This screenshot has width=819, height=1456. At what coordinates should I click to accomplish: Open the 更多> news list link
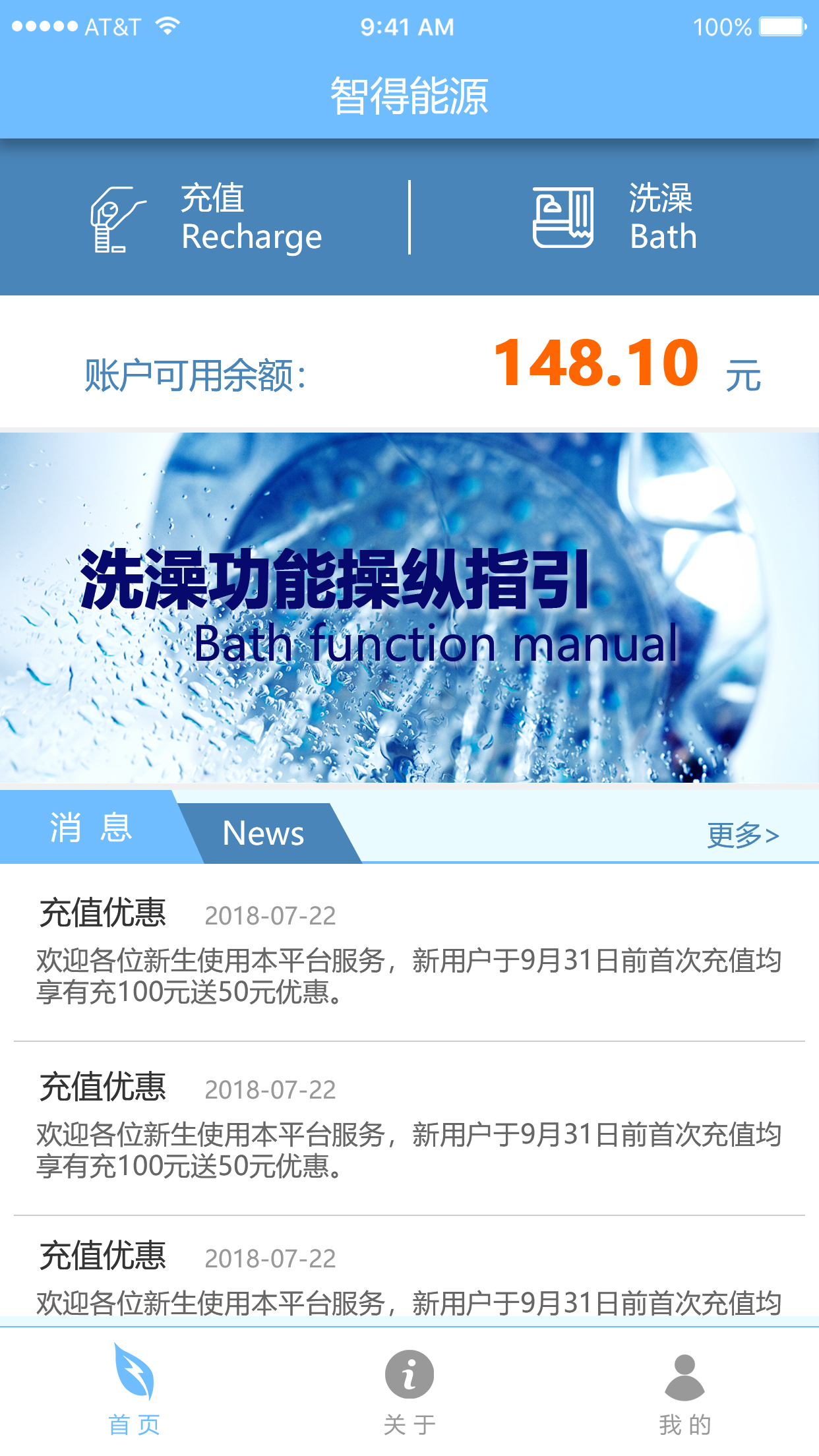click(743, 834)
